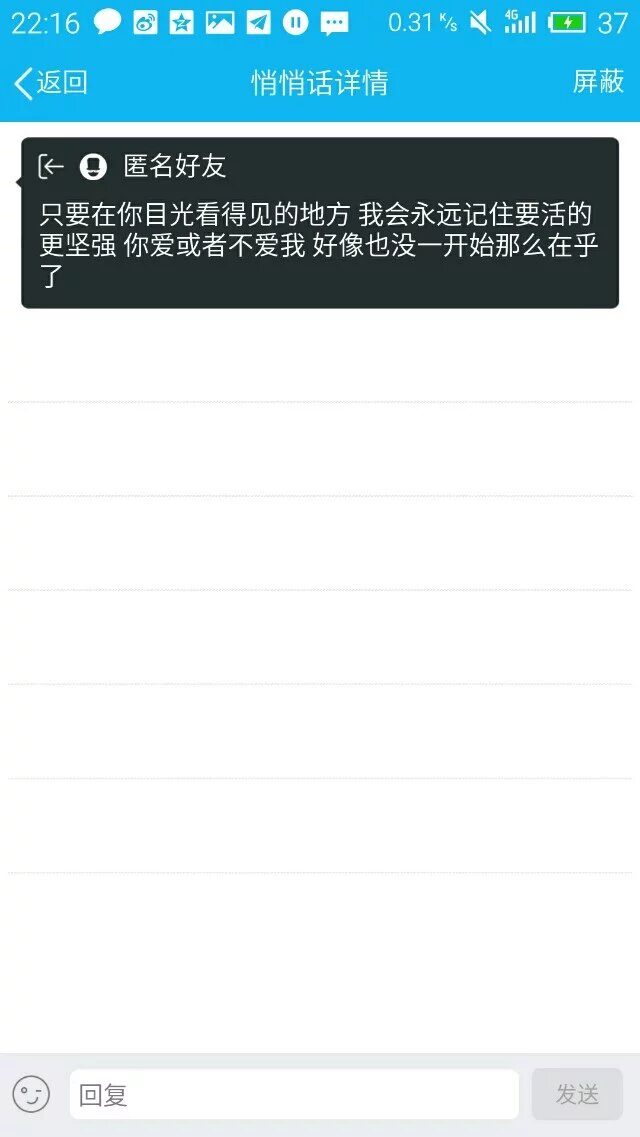This screenshot has height=1137, width=640.
Task: Open the emoji picker
Action: (31, 1094)
